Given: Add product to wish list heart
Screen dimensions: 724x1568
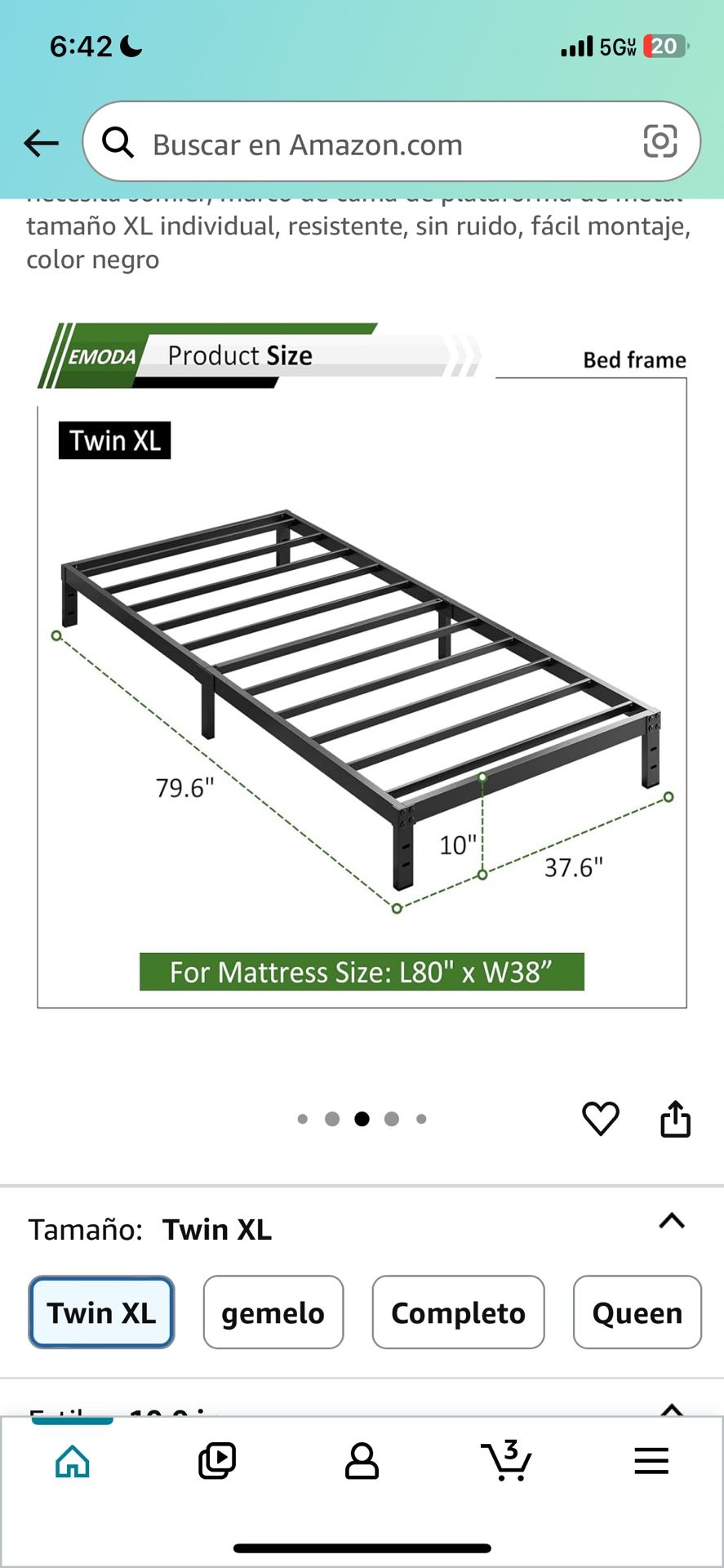Looking at the screenshot, I should pyautogui.click(x=600, y=1118).
